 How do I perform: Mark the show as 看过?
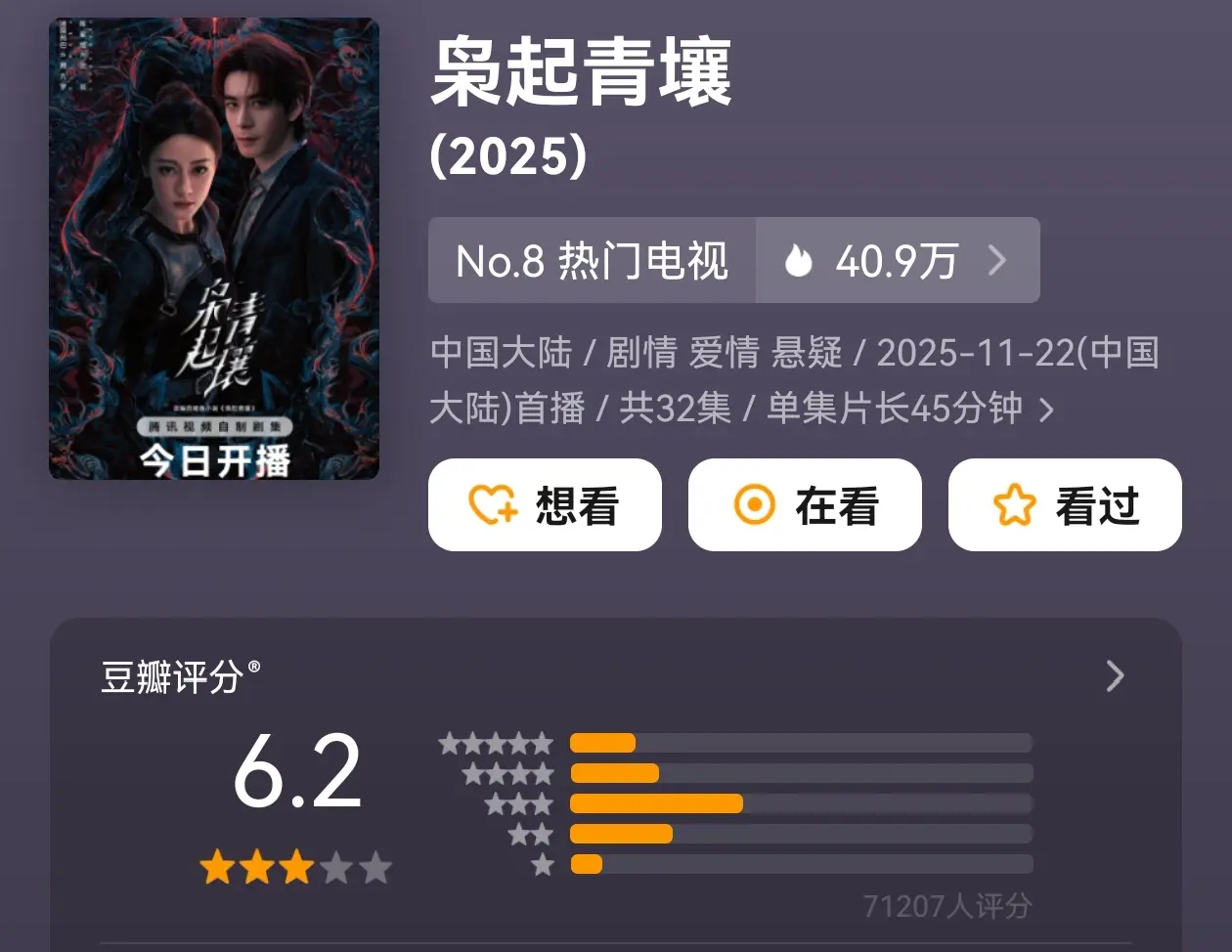1065,505
